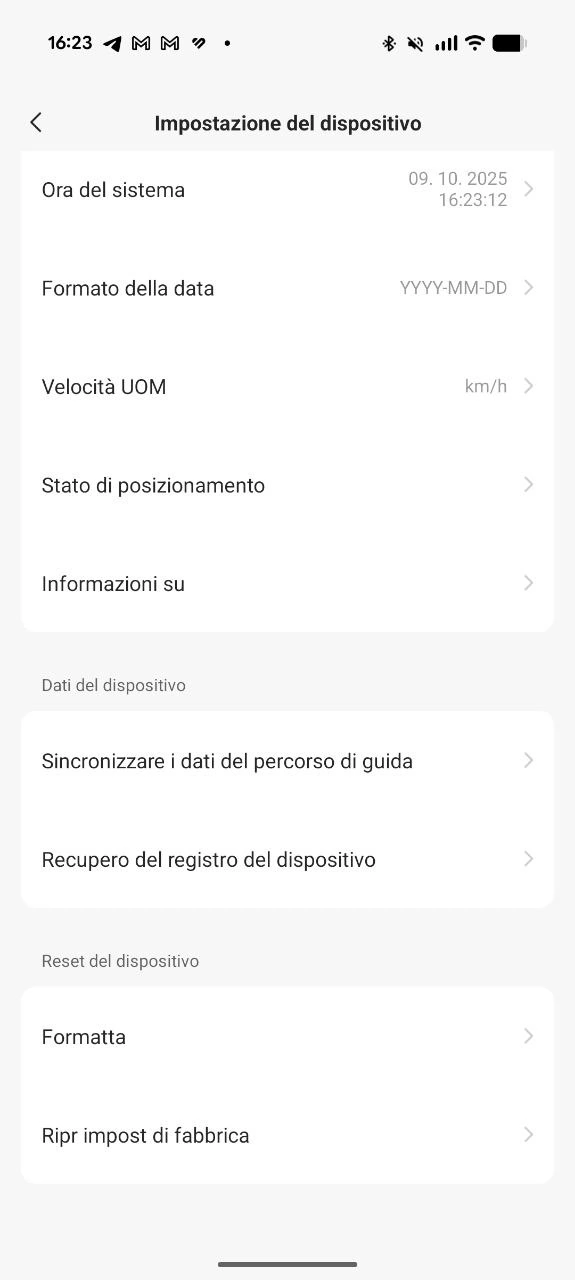Open the Ora del sistema setting
Screen dimensions: 575x1280
coord(287,189)
